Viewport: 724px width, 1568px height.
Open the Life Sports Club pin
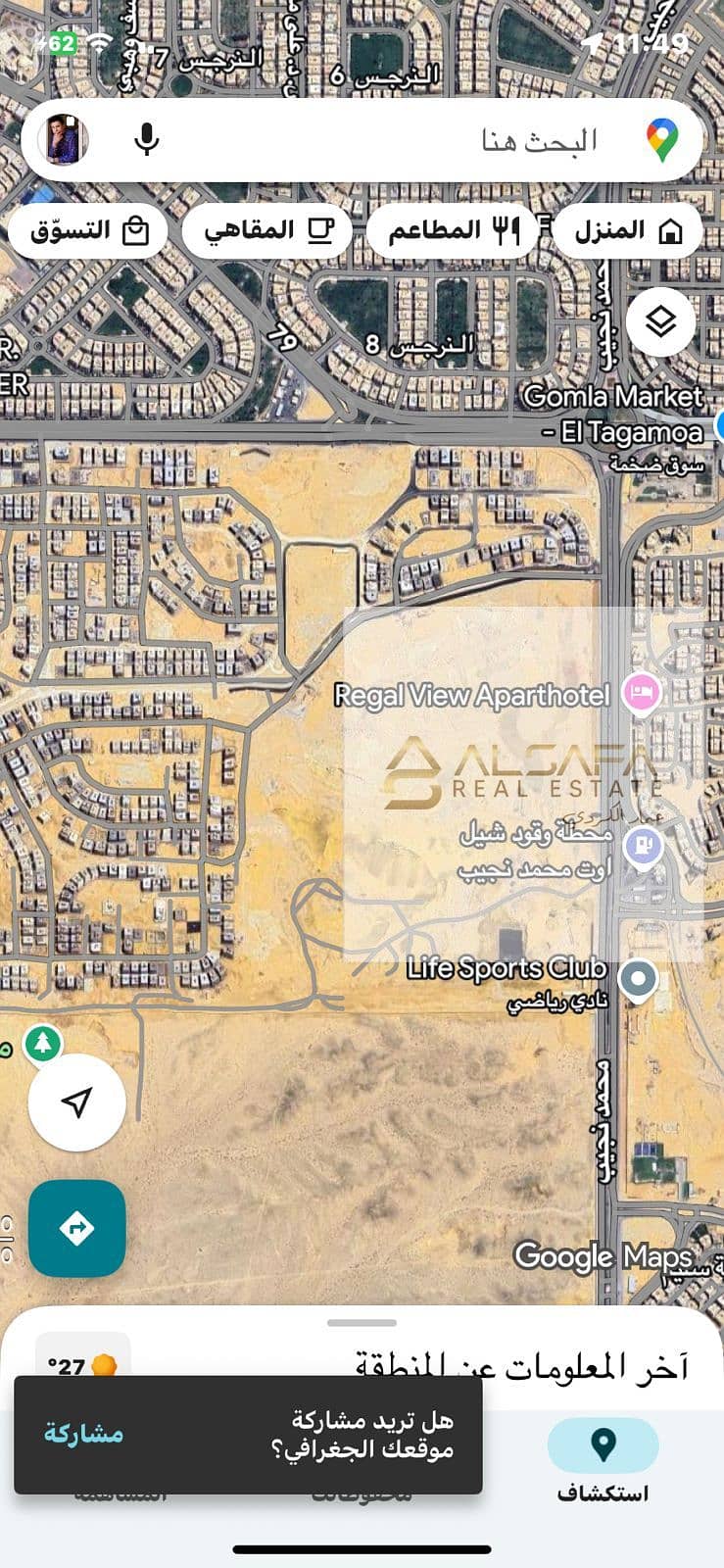coord(640,978)
